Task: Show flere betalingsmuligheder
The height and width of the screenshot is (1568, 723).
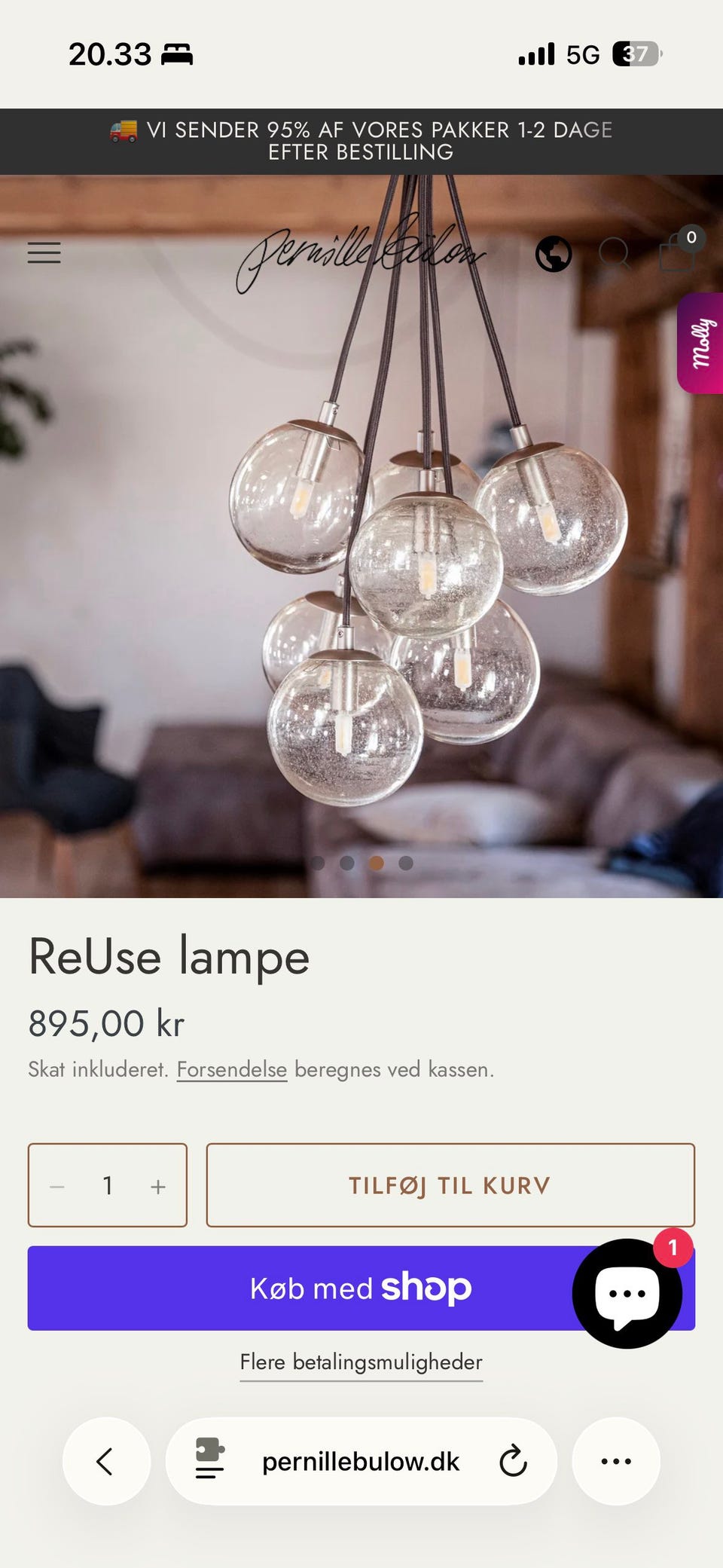Action: tap(361, 1362)
